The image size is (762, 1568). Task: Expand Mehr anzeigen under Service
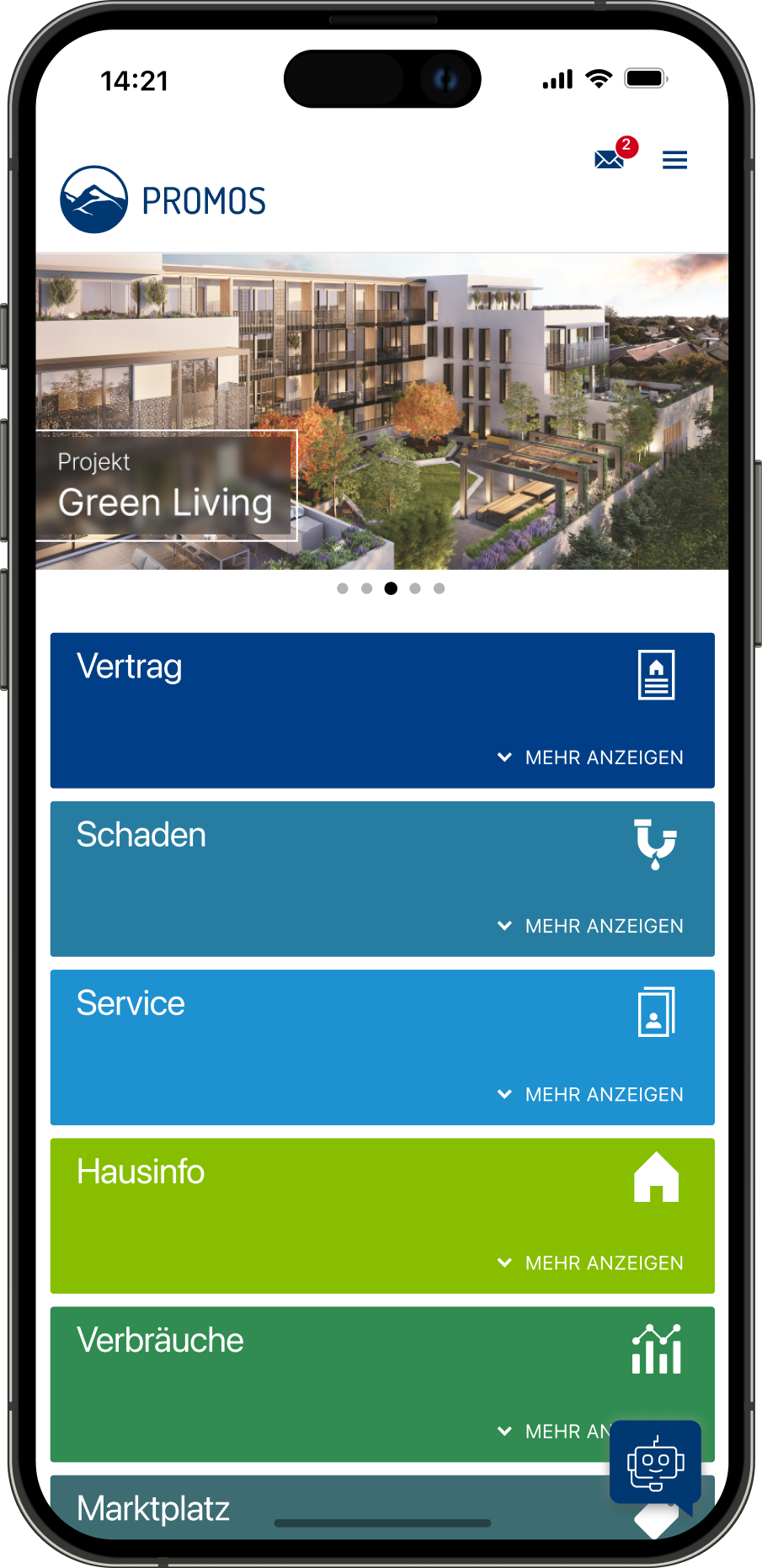click(591, 1094)
